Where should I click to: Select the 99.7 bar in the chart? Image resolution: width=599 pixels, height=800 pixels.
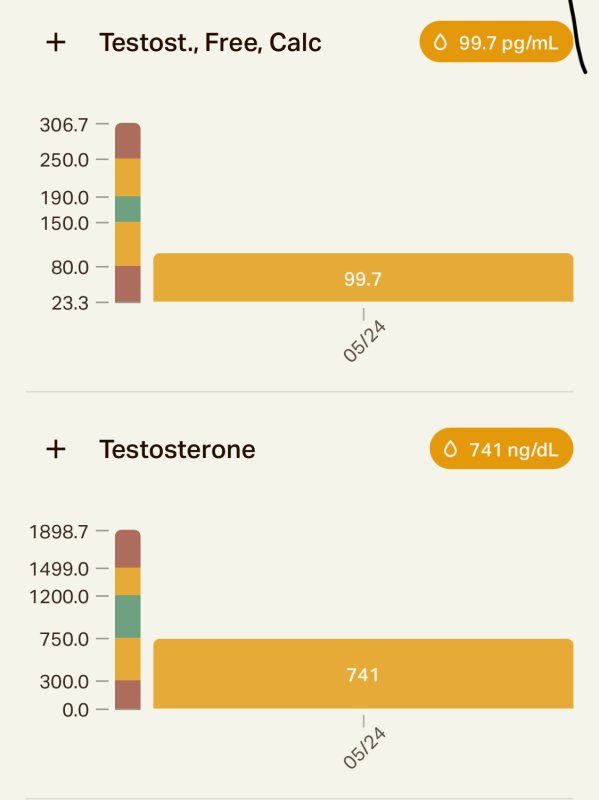[x=363, y=278]
